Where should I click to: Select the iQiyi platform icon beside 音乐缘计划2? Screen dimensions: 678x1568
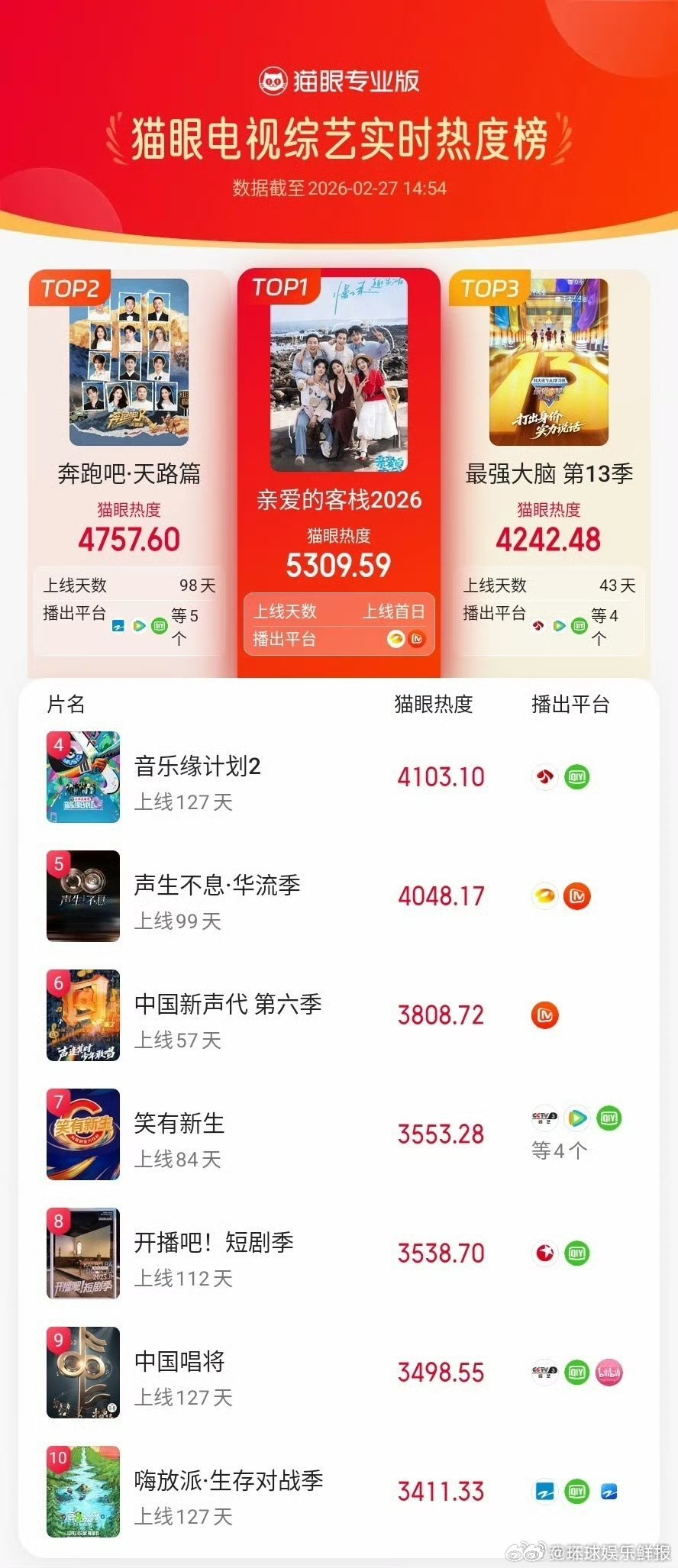(576, 776)
